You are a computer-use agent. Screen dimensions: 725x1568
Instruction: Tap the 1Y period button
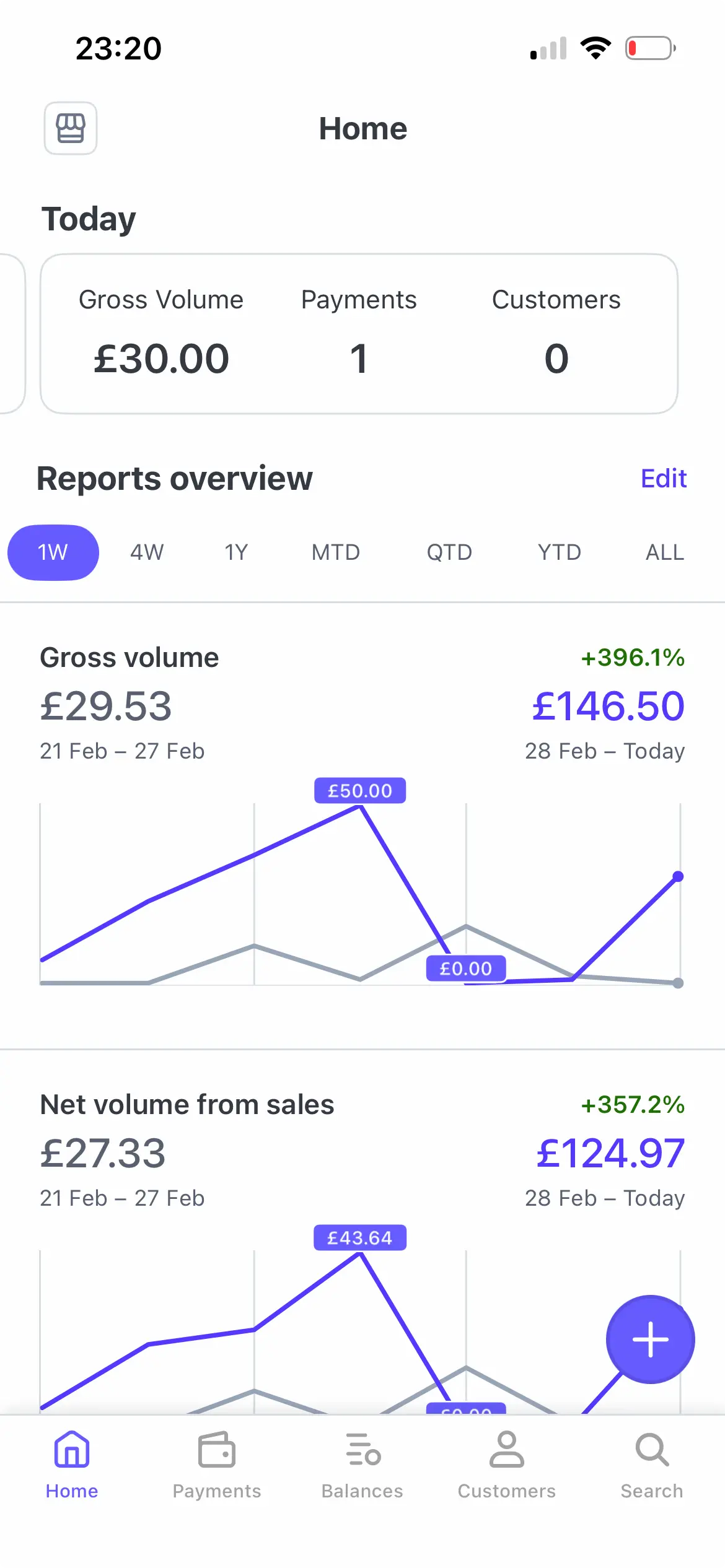click(x=235, y=552)
